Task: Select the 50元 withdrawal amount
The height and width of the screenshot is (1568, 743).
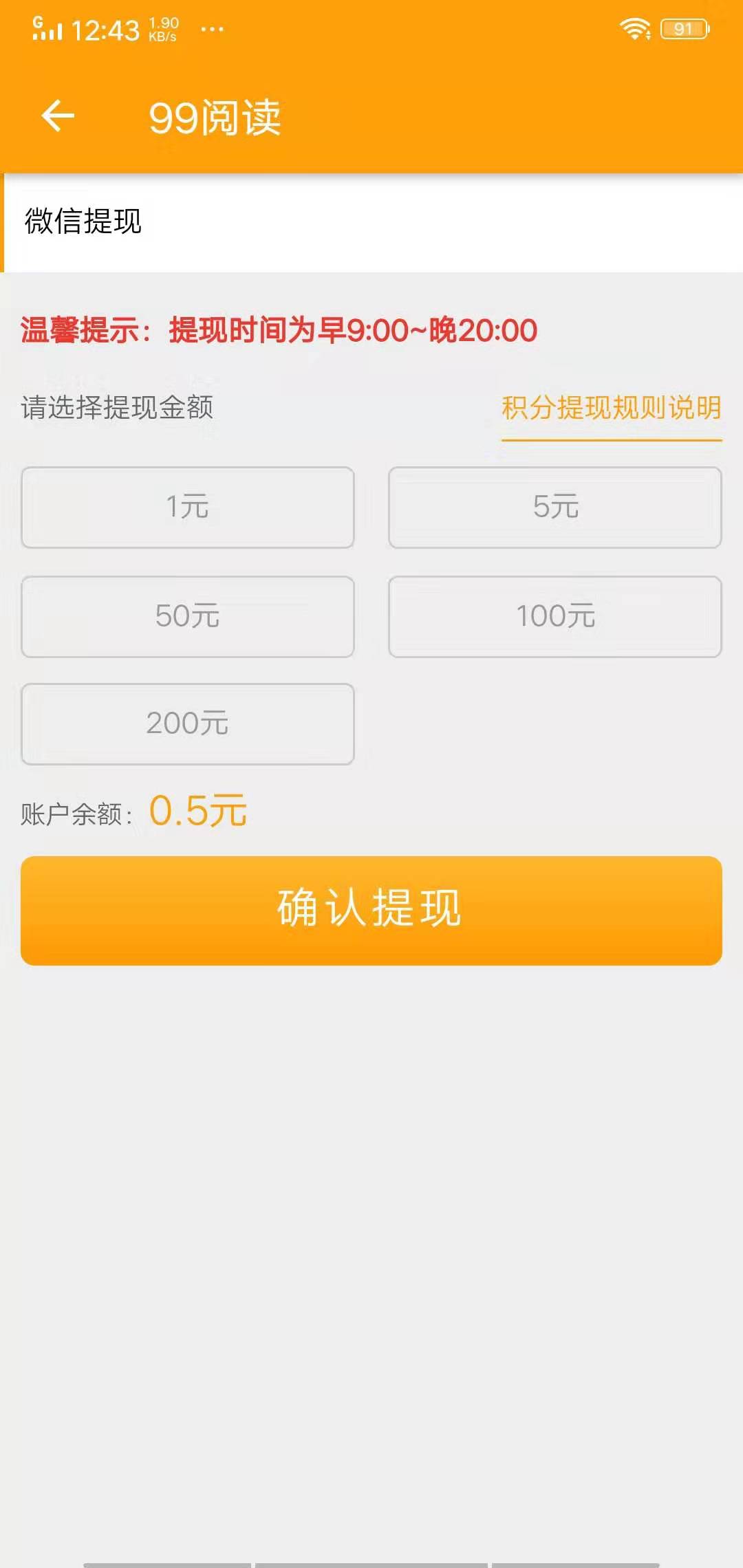Action: coord(187,616)
